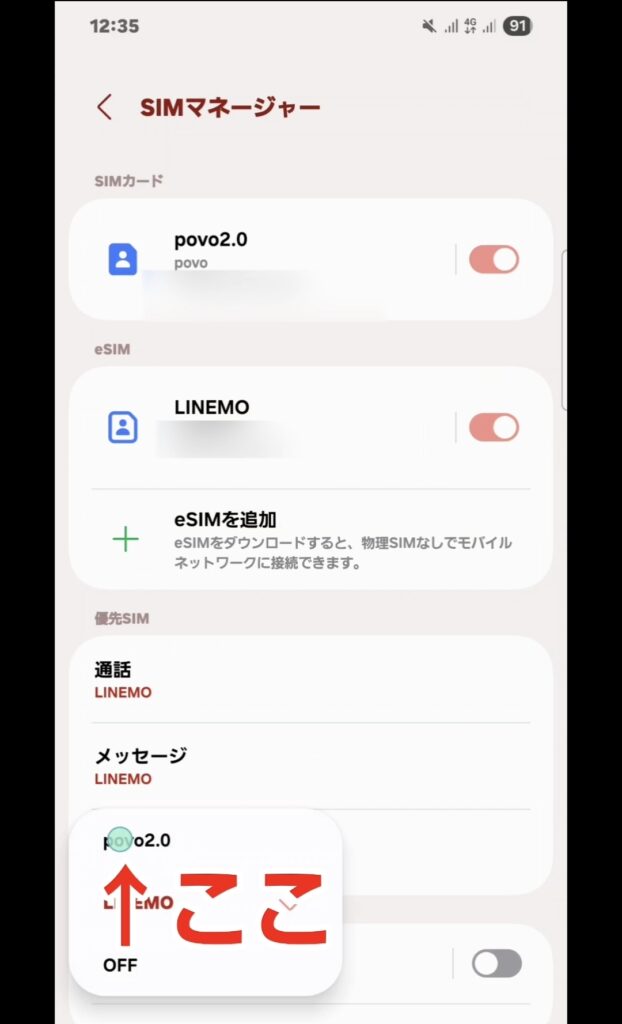Viewport: 622px width, 1024px height.
Task: Open the povo2.0 SIM card settings
Action: pos(261,259)
